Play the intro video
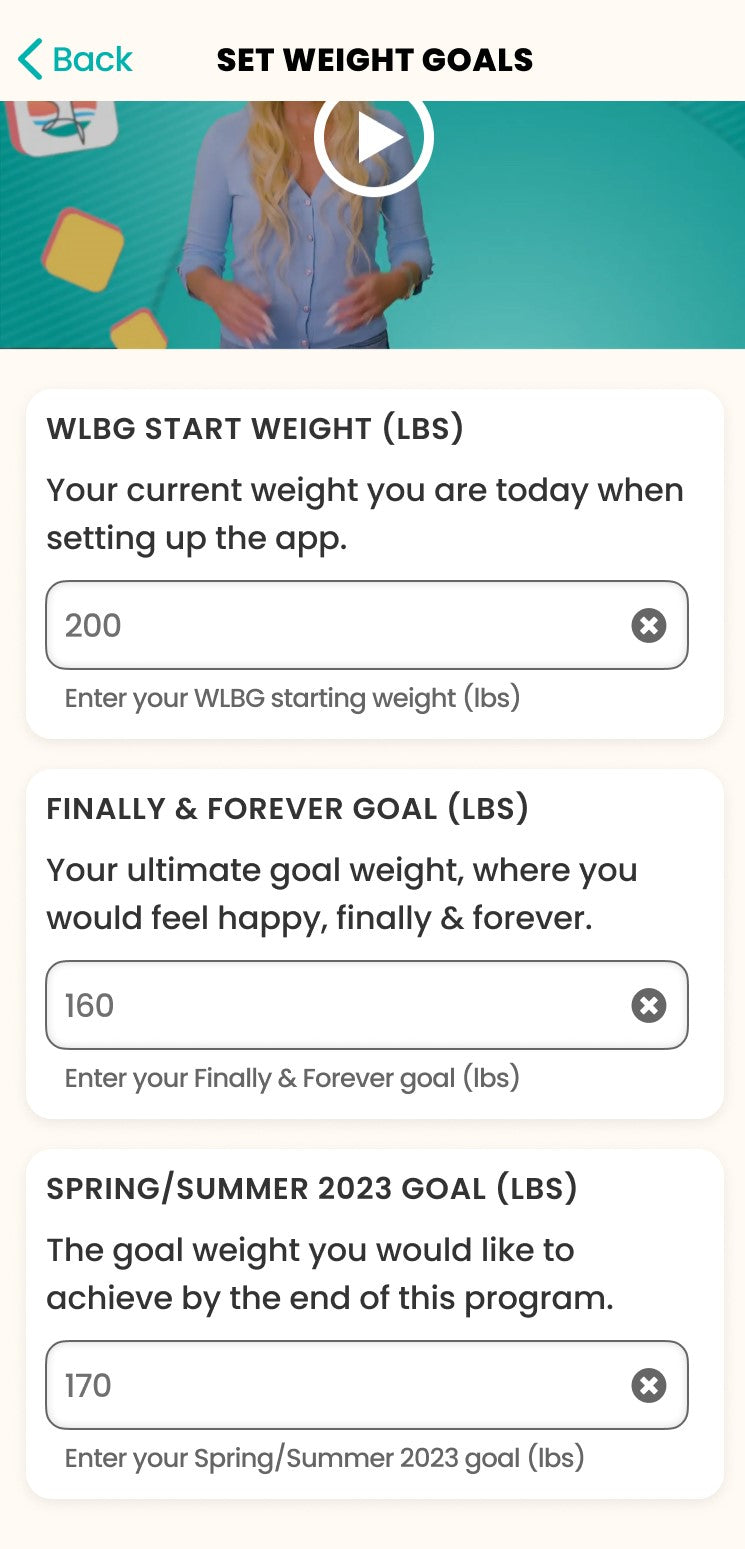The width and height of the screenshot is (745, 1549). pos(373,137)
